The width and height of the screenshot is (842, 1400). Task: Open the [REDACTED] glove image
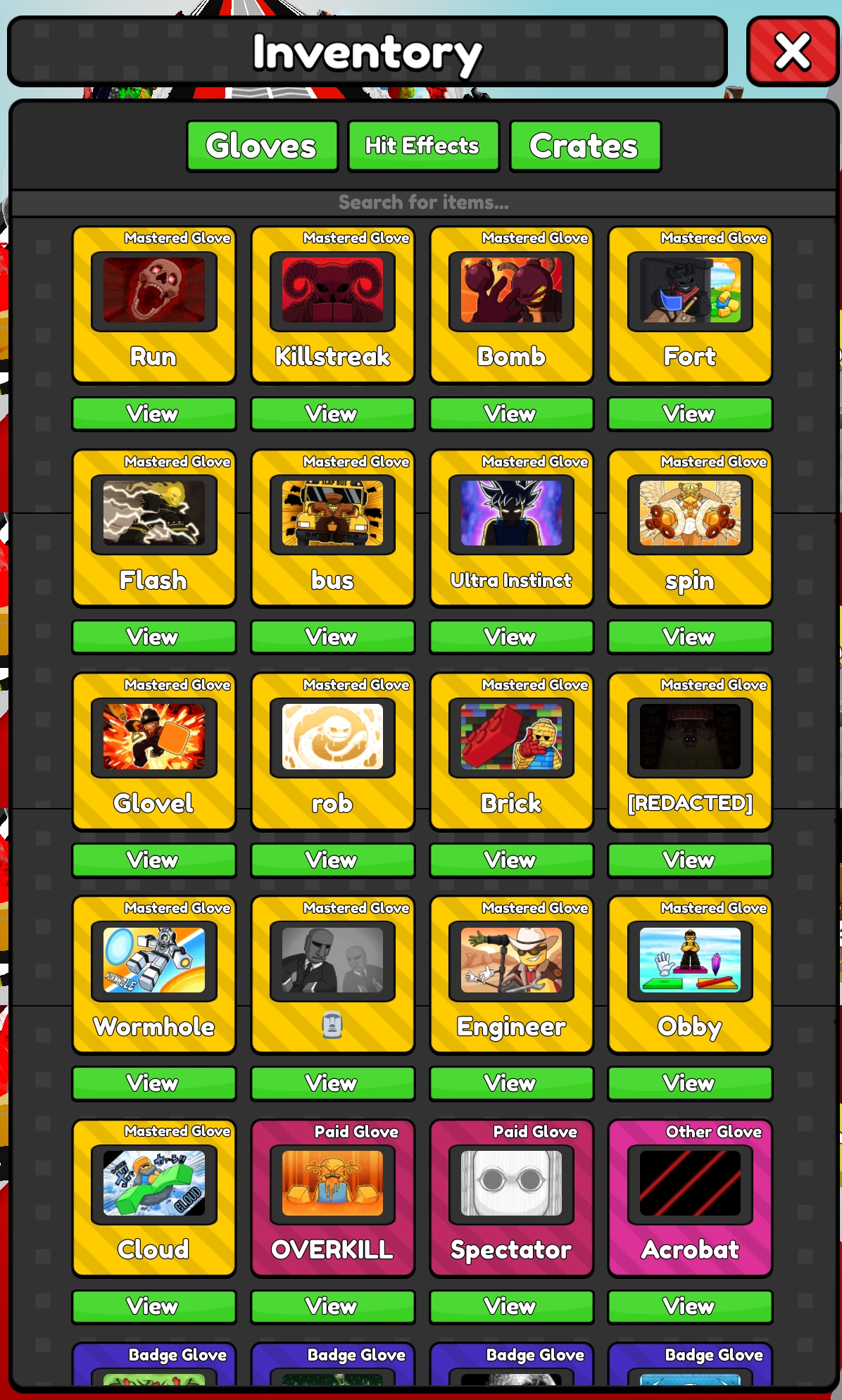689,738
